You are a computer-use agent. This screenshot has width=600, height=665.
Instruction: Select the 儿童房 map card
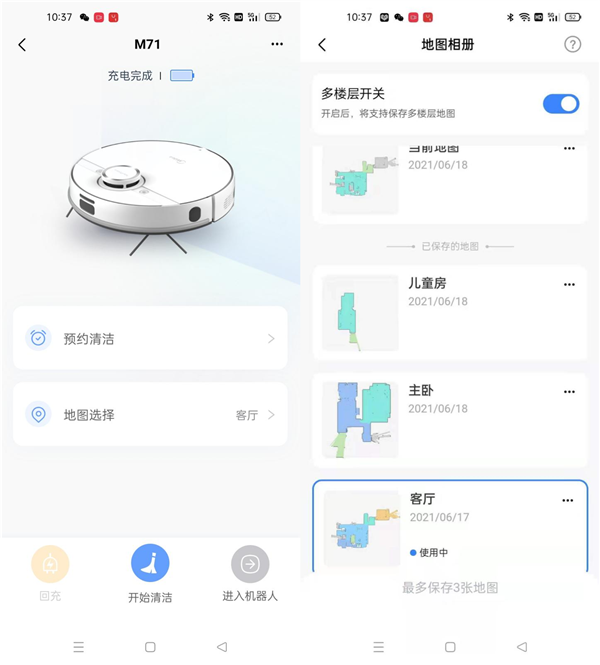450,313
